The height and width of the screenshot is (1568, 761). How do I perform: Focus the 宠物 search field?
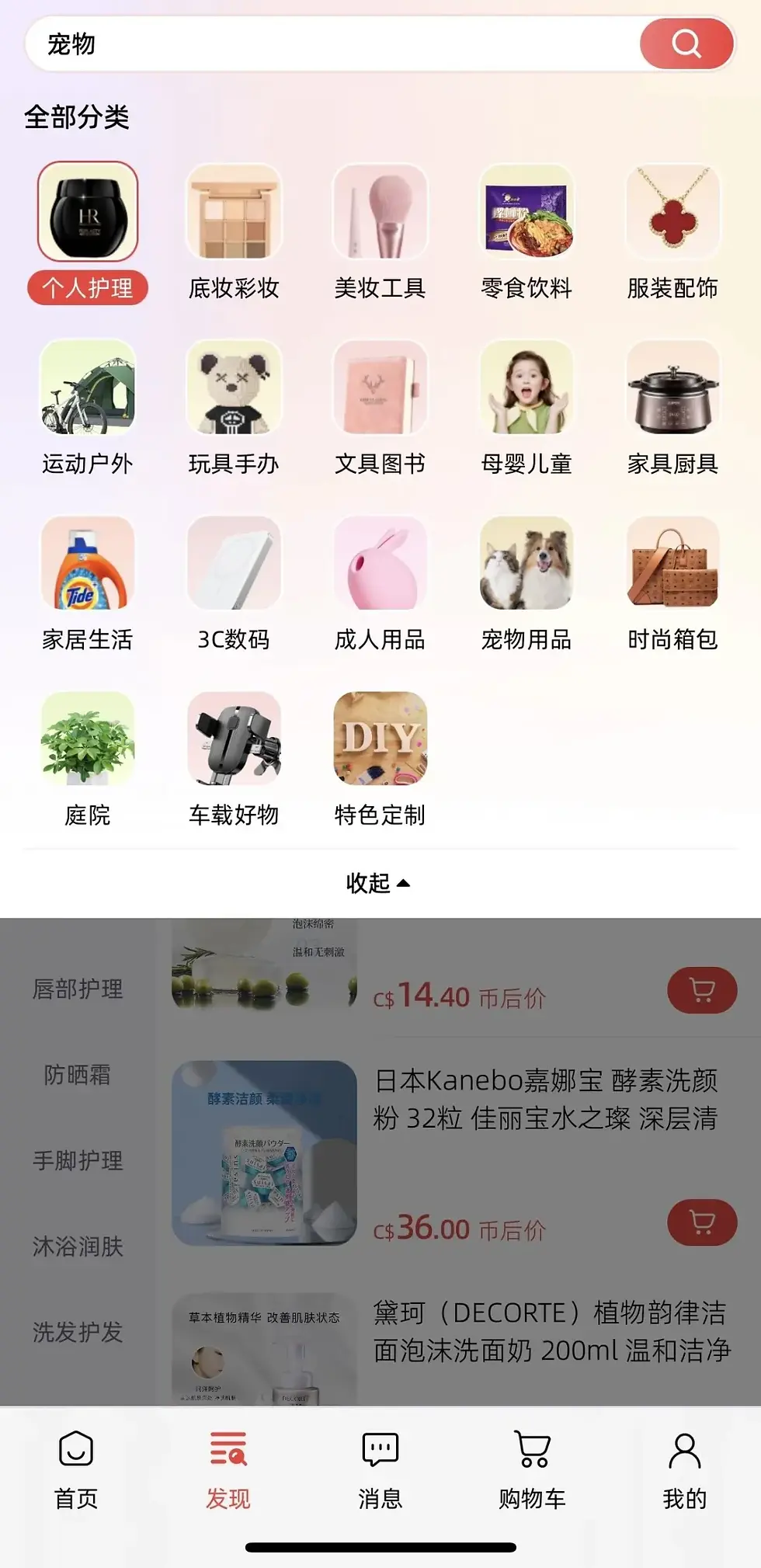(334, 44)
